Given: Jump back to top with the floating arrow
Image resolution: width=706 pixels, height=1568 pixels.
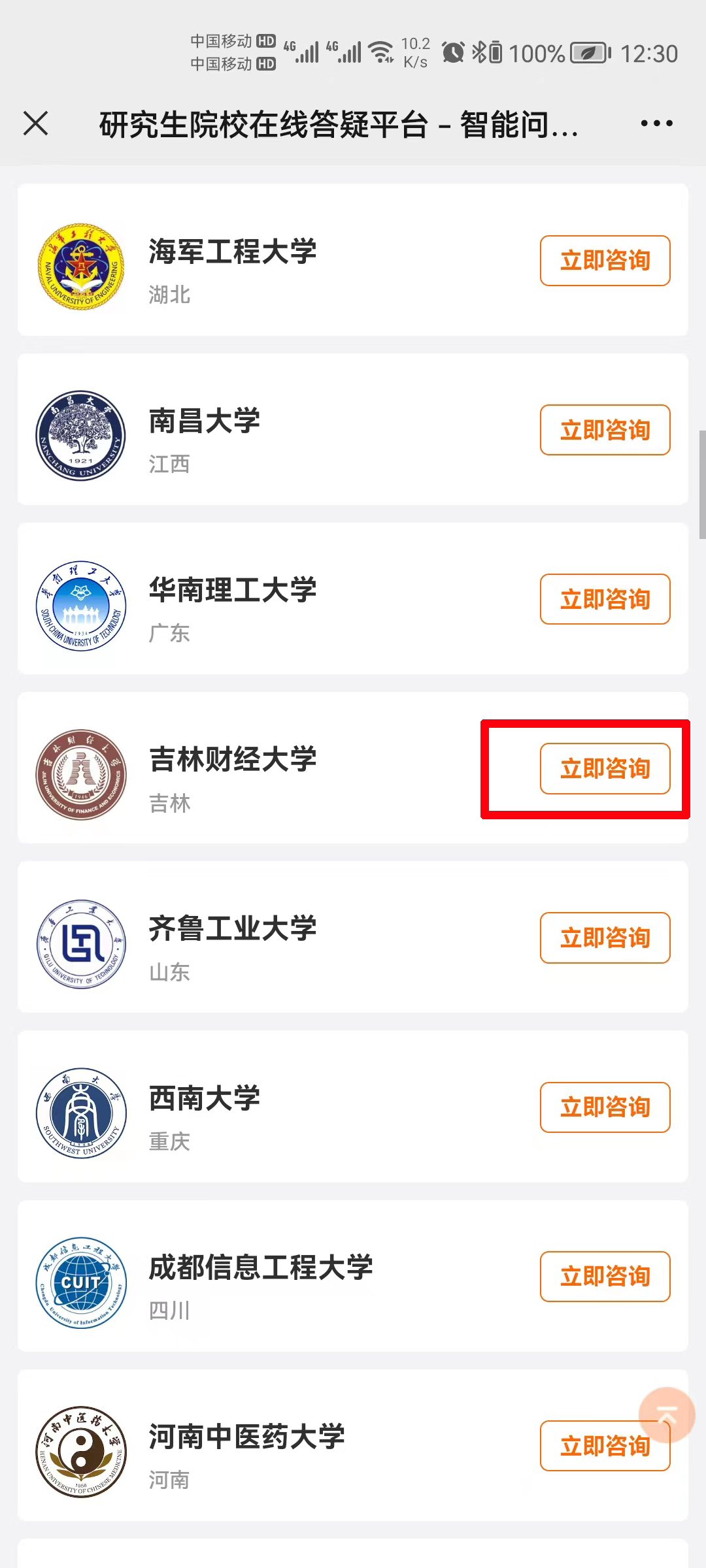Looking at the screenshot, I should 667,1415.
